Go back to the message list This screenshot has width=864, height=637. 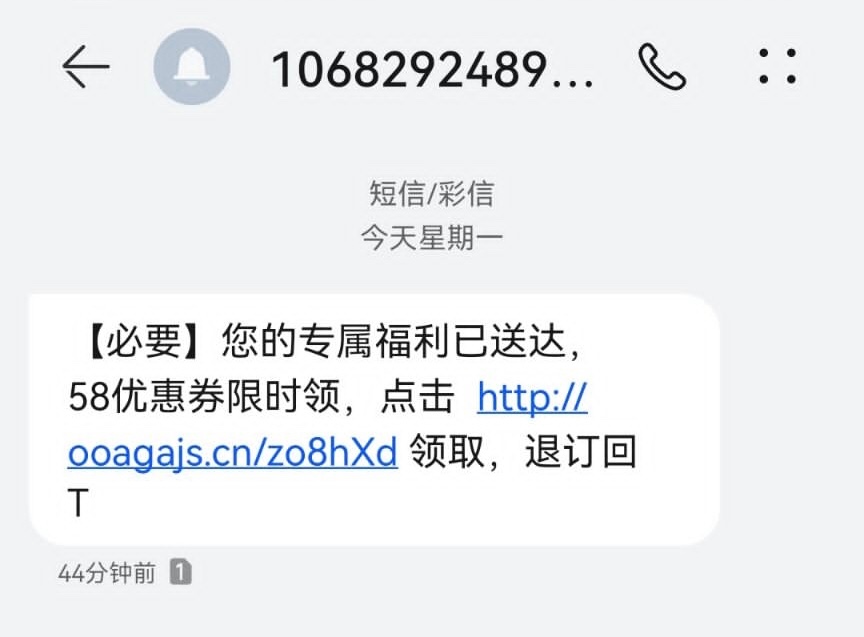pyautogui.click(x=85, y=68)
